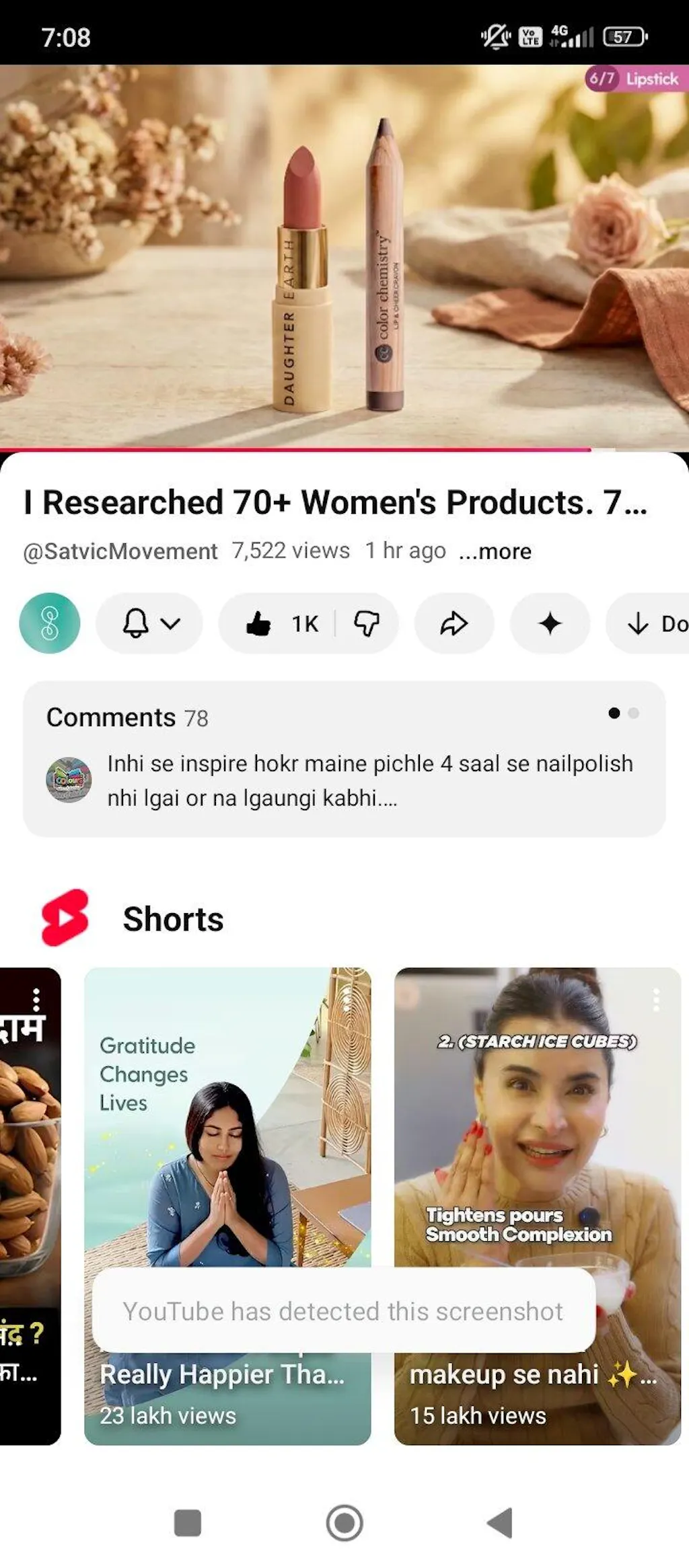This screenshot has height=1568, width=689.
Task: Open the Satvic Movement channel avatar
Action: point(50,623)
